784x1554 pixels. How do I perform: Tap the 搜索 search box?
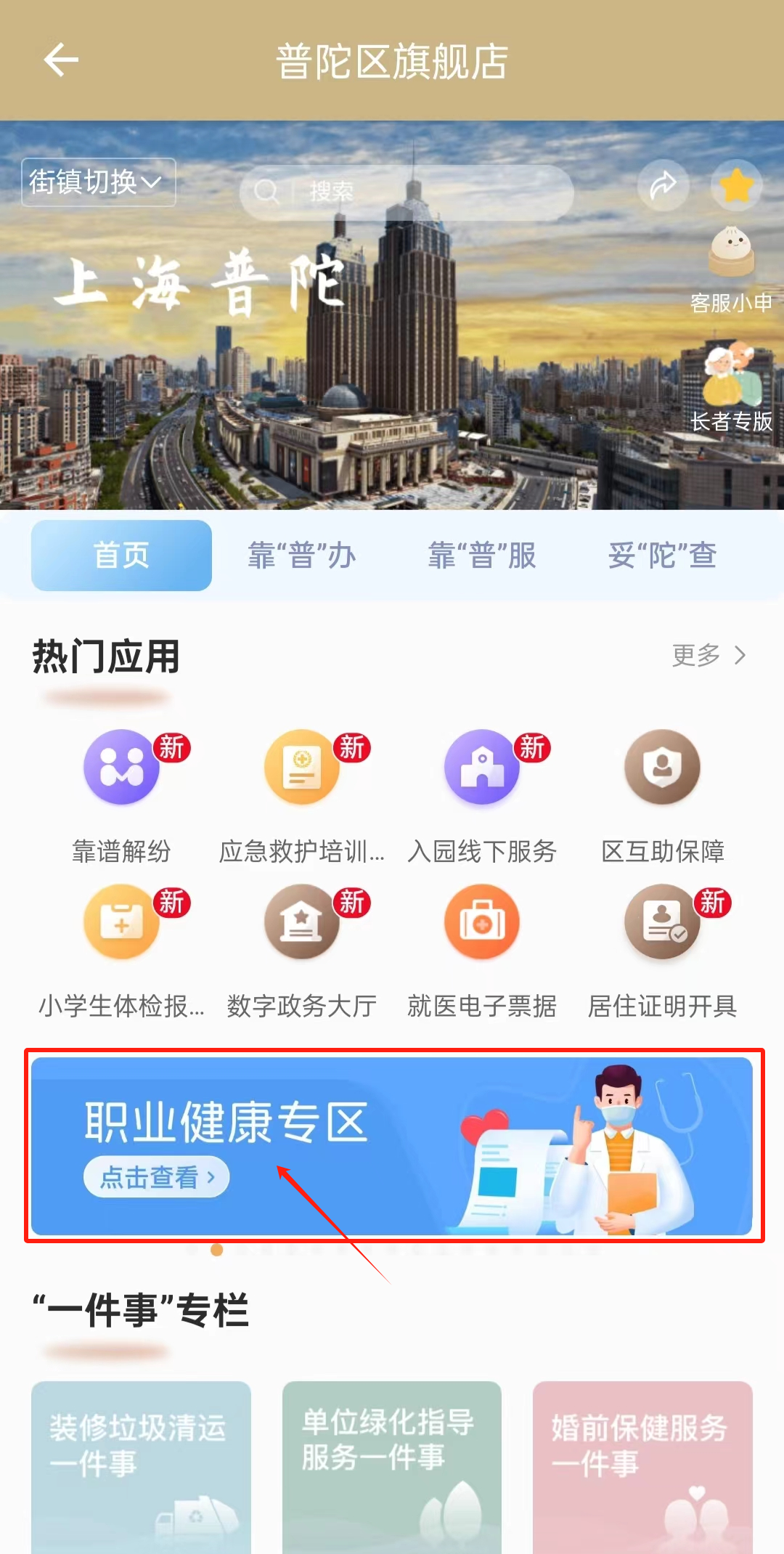(x=407, y=192)
